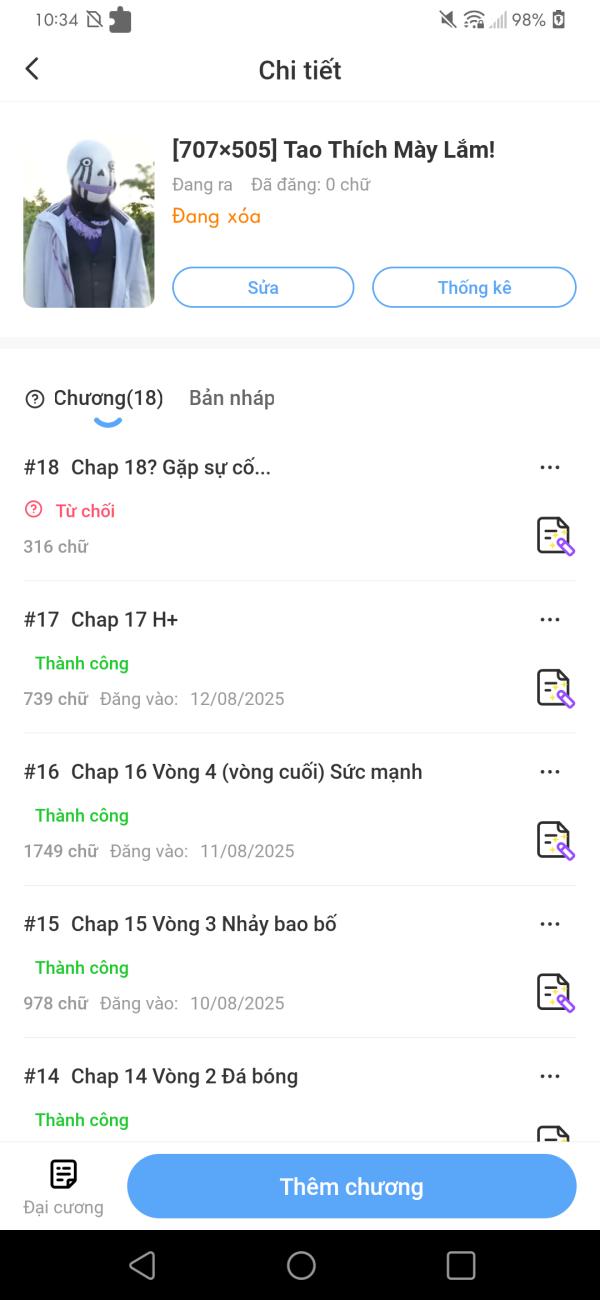Open the three-dot menu for chapter #18
The width and height of the screenshot is (600, 1300).
(549, 467)
